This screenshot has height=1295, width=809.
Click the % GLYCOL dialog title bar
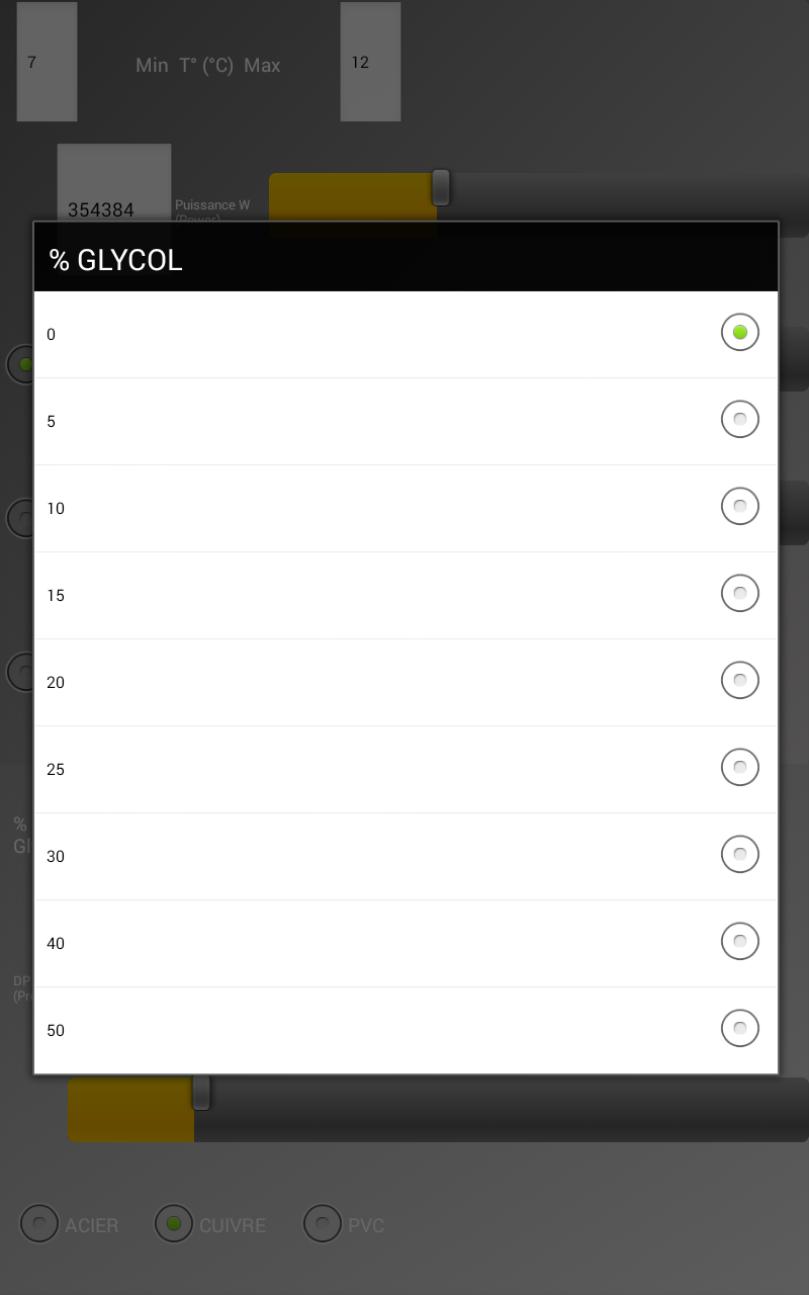tap(404, 258)
